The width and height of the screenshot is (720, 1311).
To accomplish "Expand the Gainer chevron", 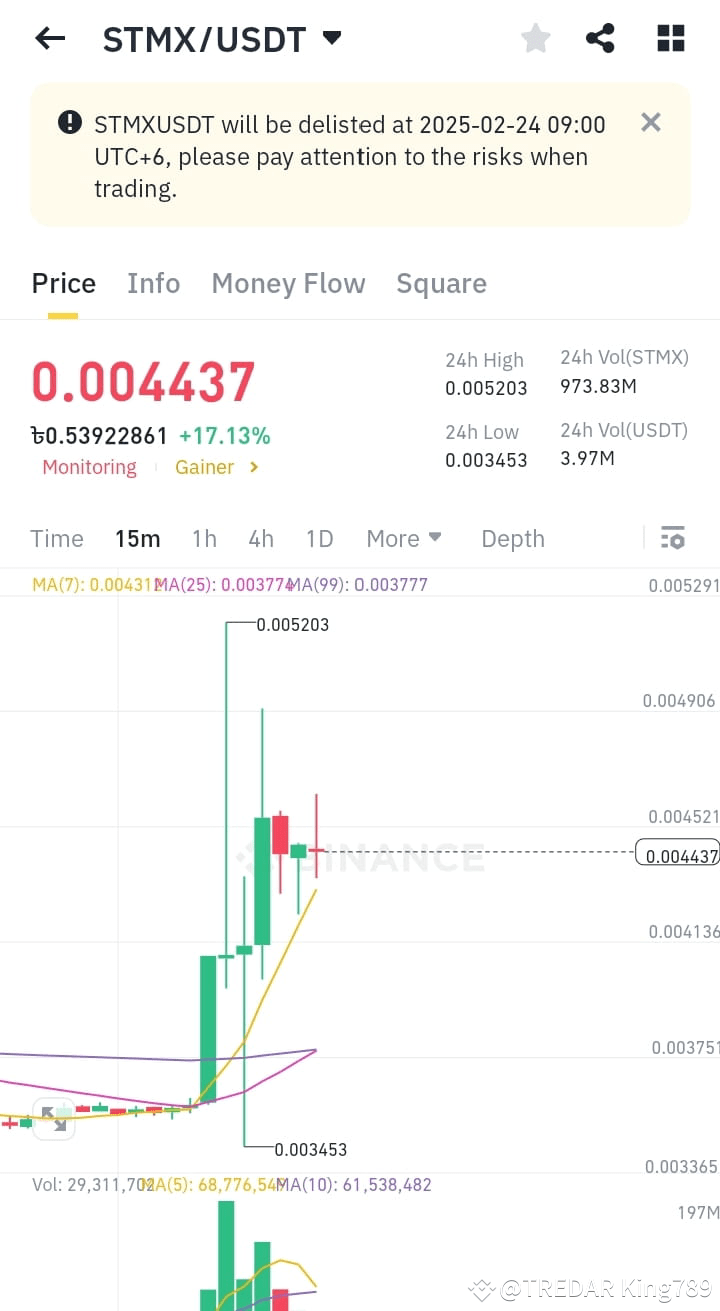I will coord(250,466).
